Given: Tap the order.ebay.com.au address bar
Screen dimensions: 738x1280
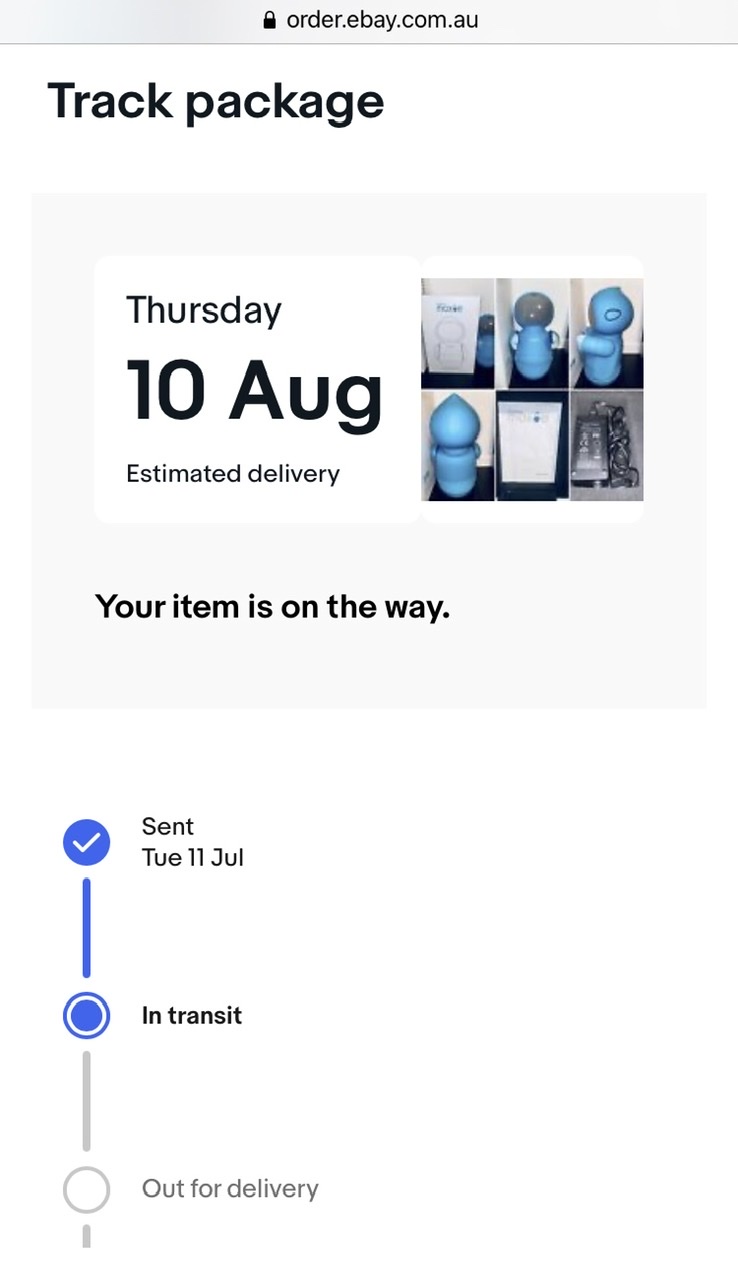Looking at the screenshot, I should pyautogui.click(x=370, y=20).
